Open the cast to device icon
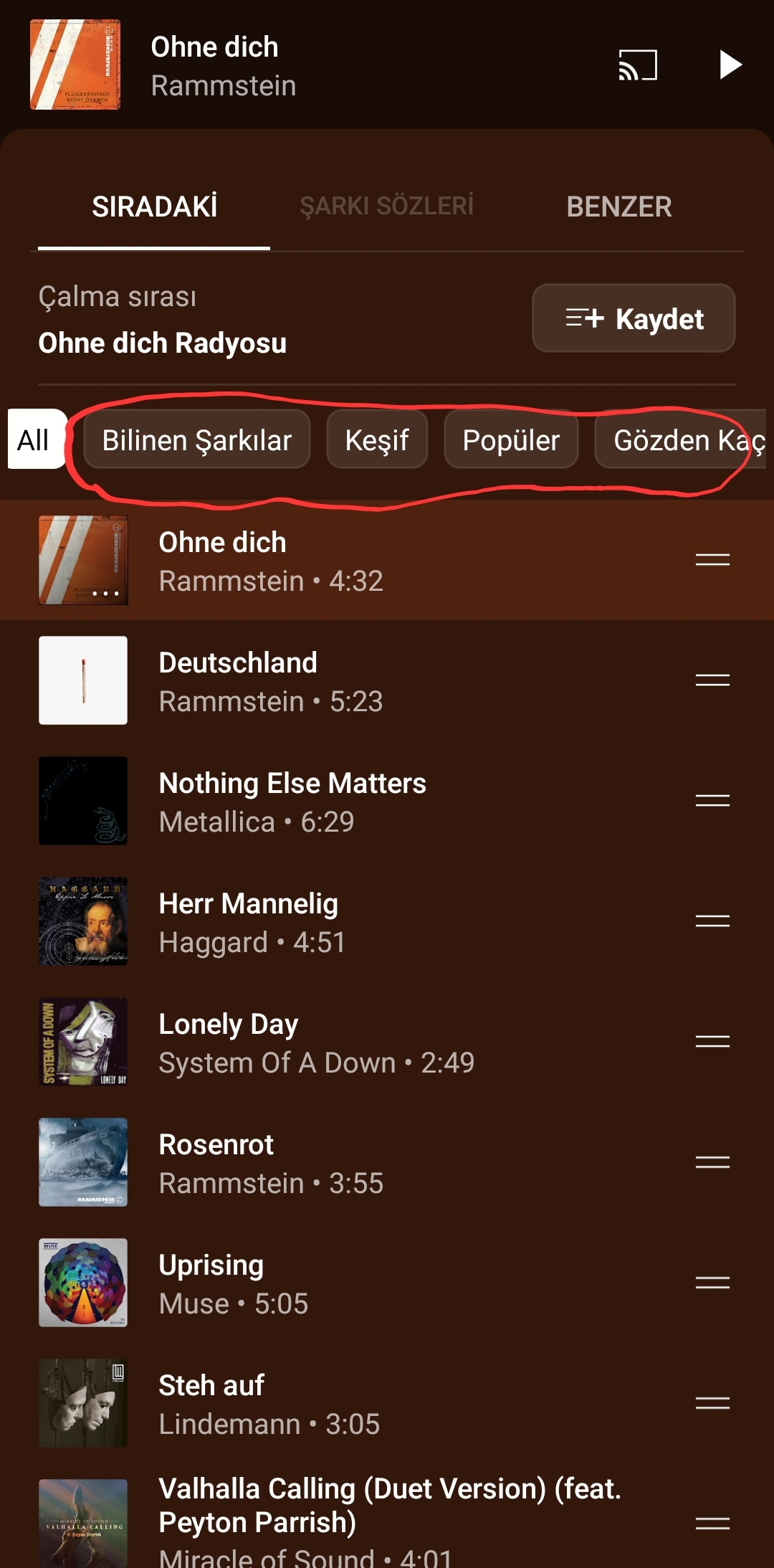774x1568 pixels. click(637, 65)
